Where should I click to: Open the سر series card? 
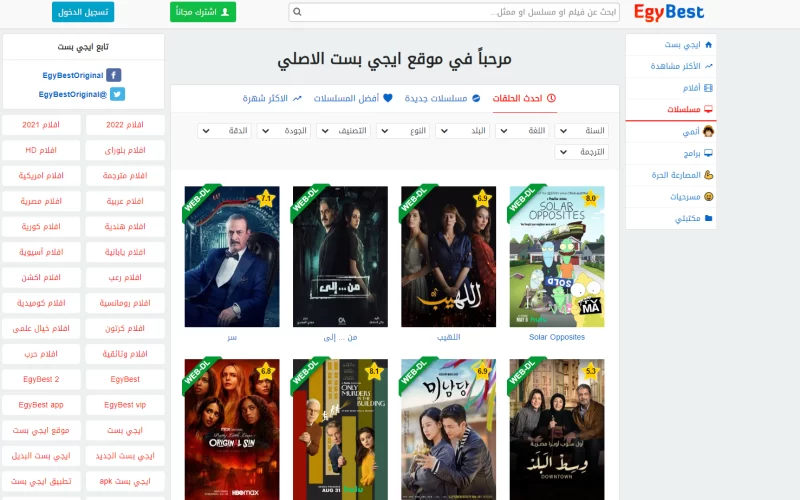[x=232, y=256]
